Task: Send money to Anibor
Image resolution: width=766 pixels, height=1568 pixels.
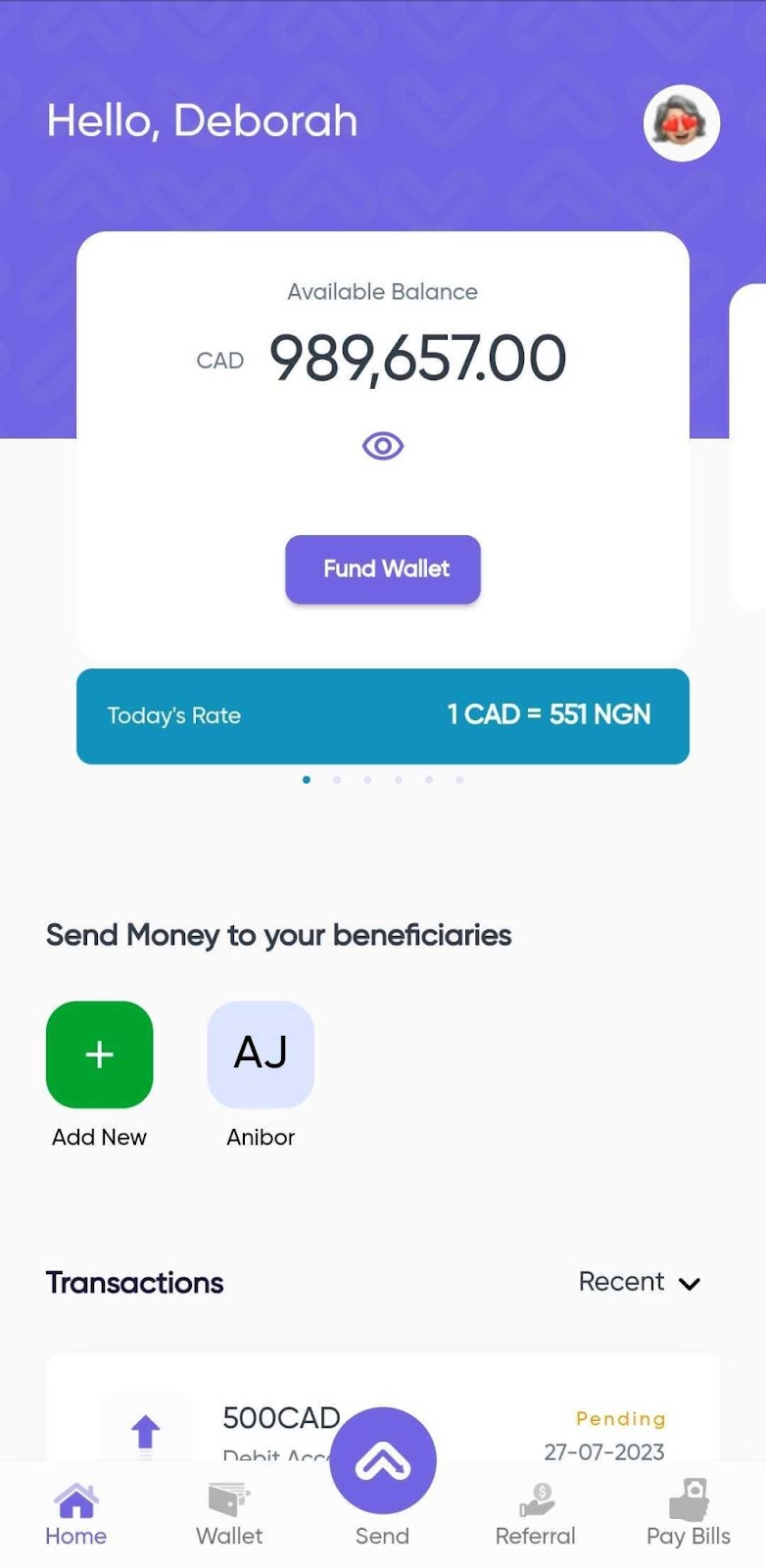Action: coord(261,1054)
